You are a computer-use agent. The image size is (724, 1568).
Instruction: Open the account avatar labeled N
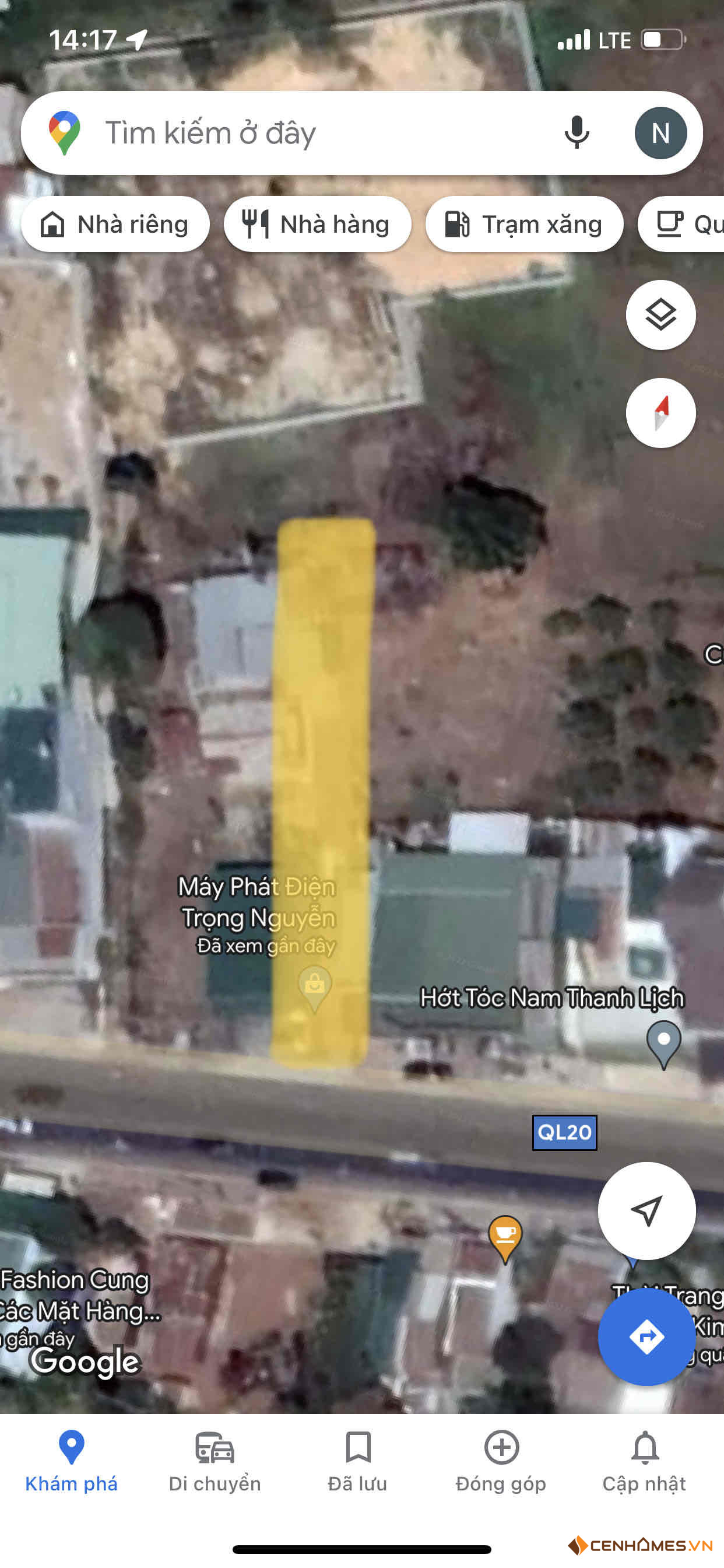[660, 132]
